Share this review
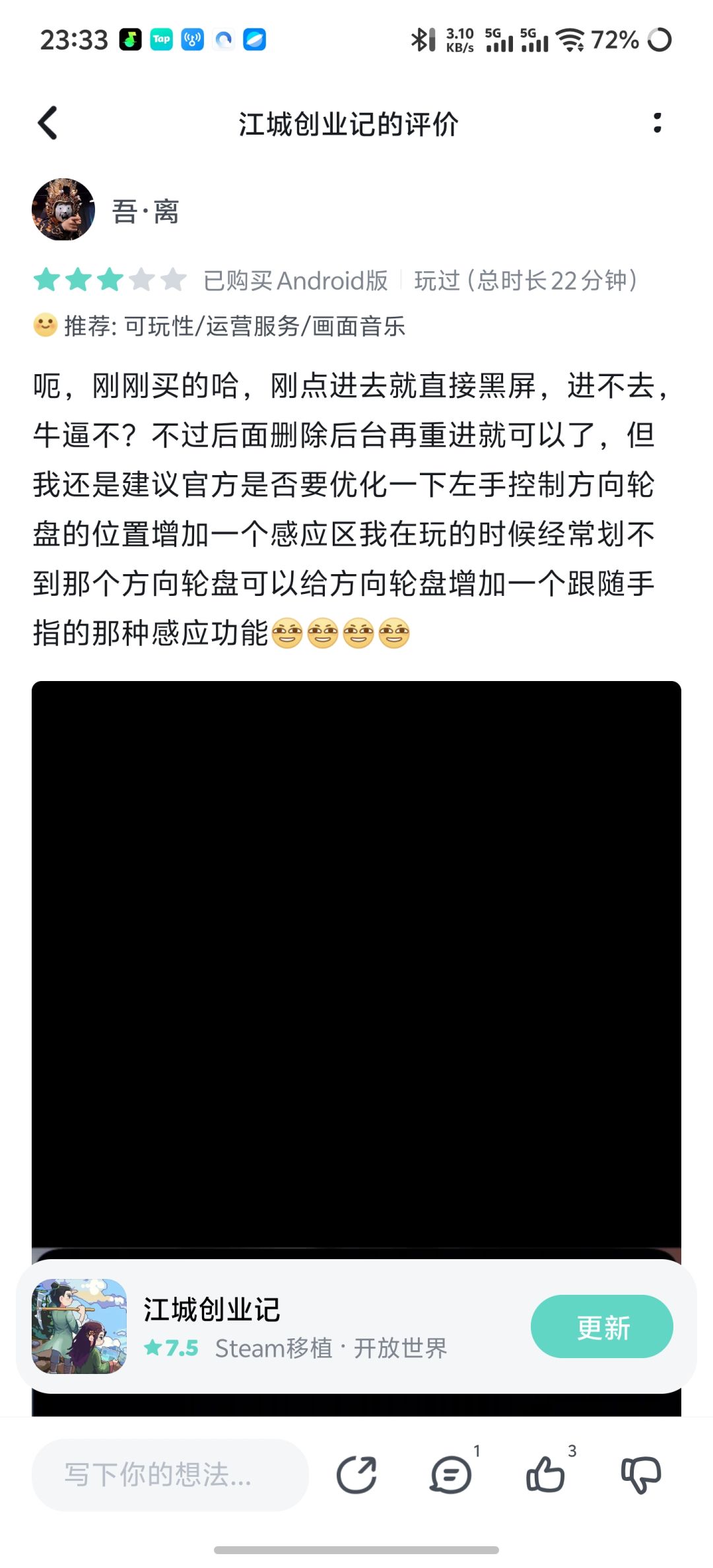Viewport: 713px width, 1568px height. click(x=356, y=1474)
